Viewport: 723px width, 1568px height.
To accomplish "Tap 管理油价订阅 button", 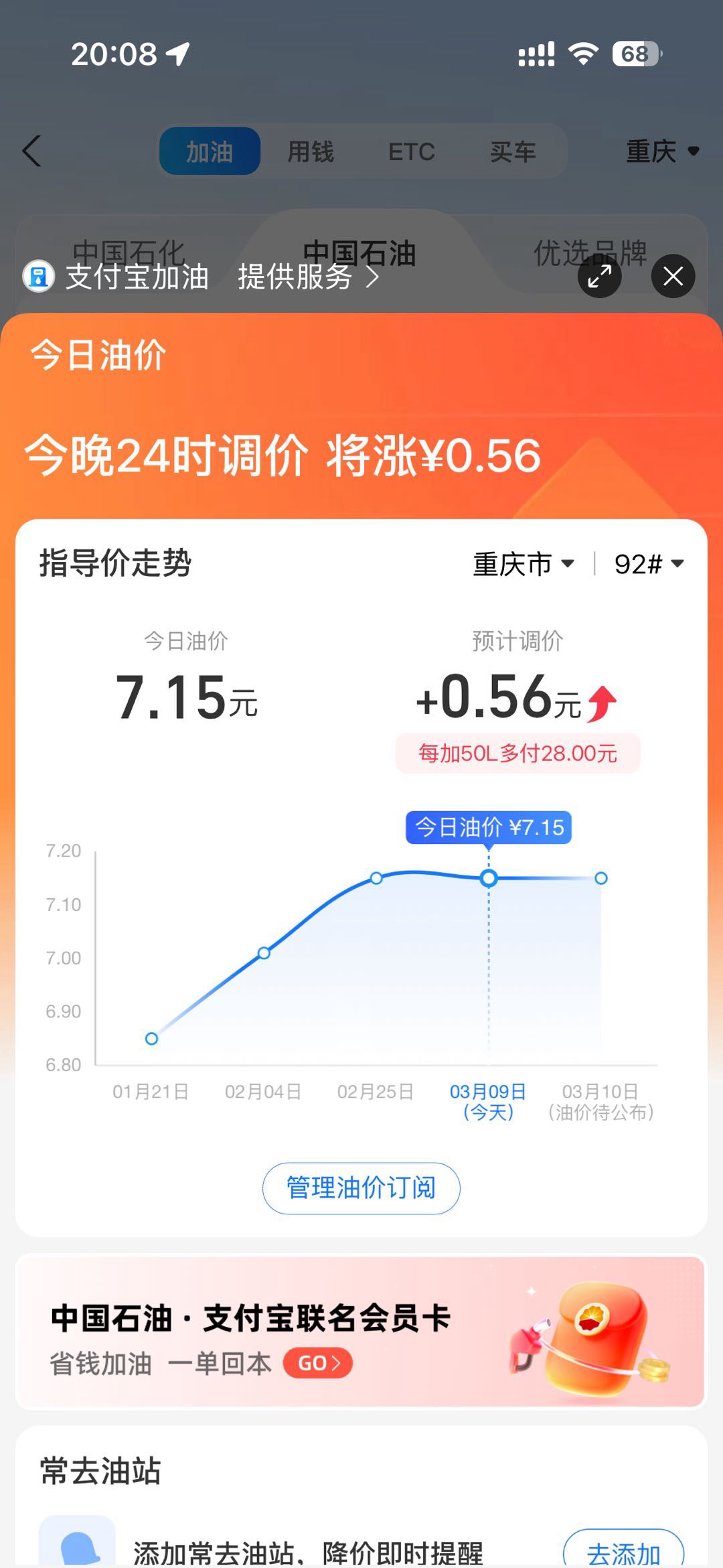I will click(x=361, y=1188).
